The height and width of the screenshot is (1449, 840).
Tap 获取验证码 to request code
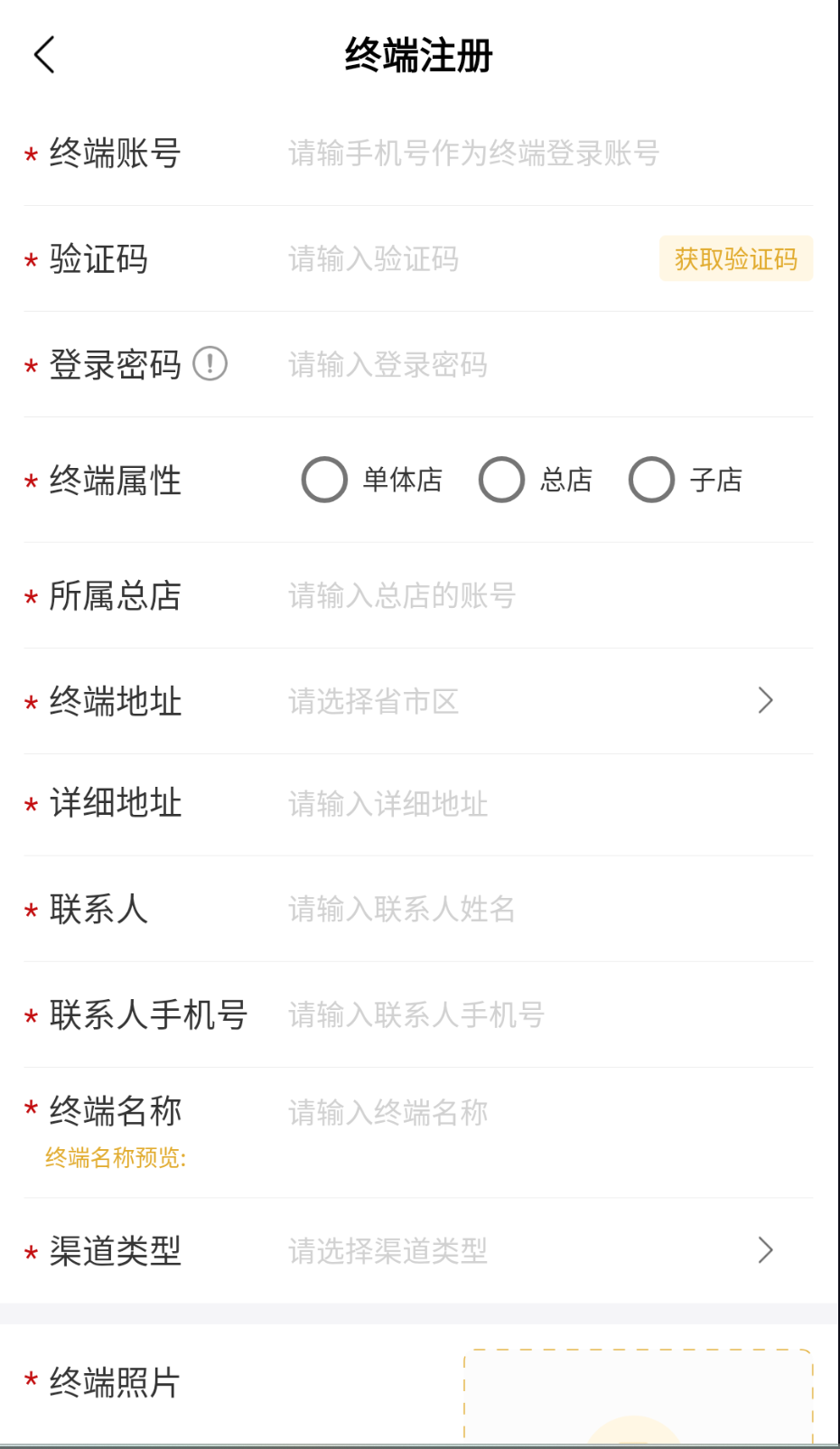(x=735, y=259)
